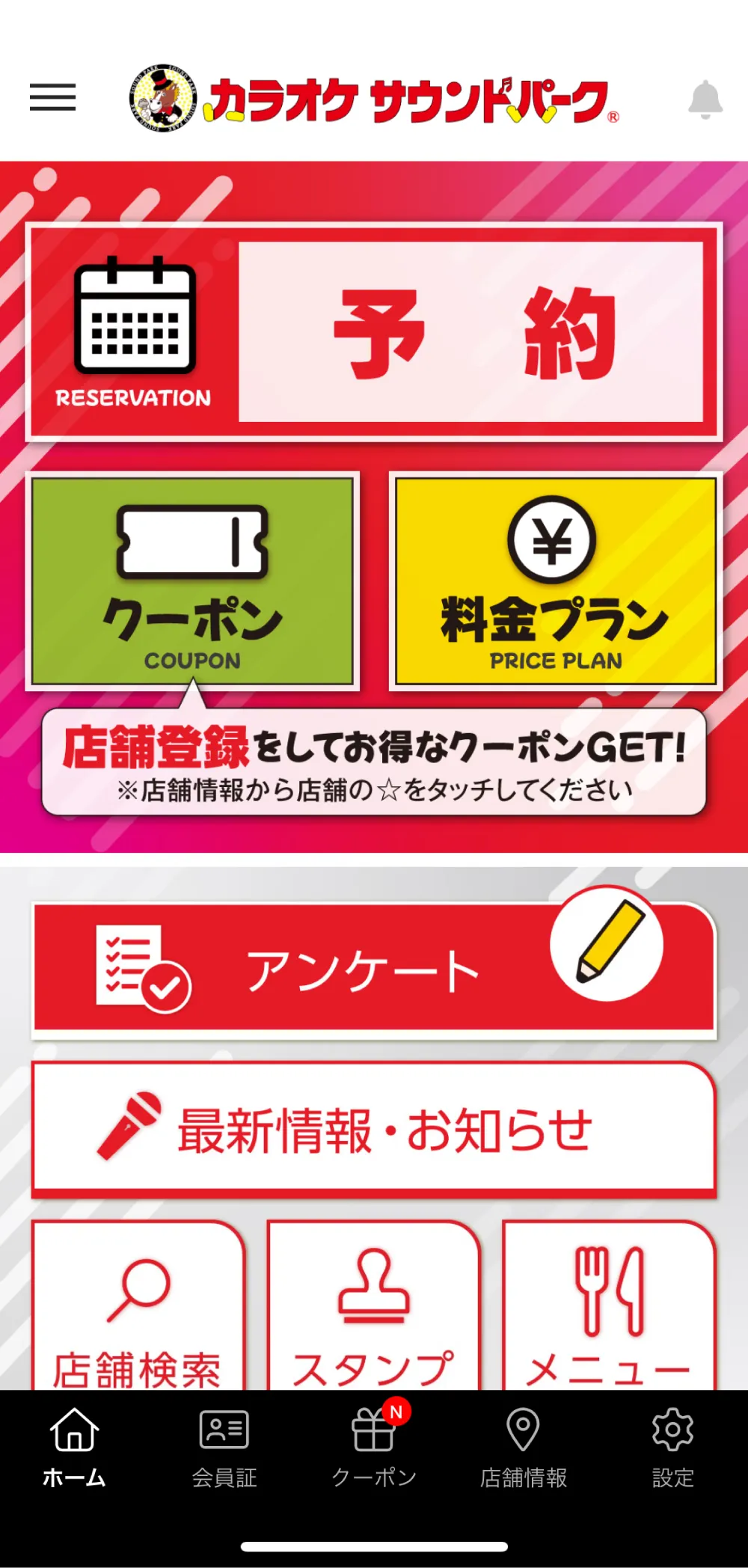Switch to the 会員証 membership card tab
The height and width of the screenshot is (1568, 748).
[224, 1448]
